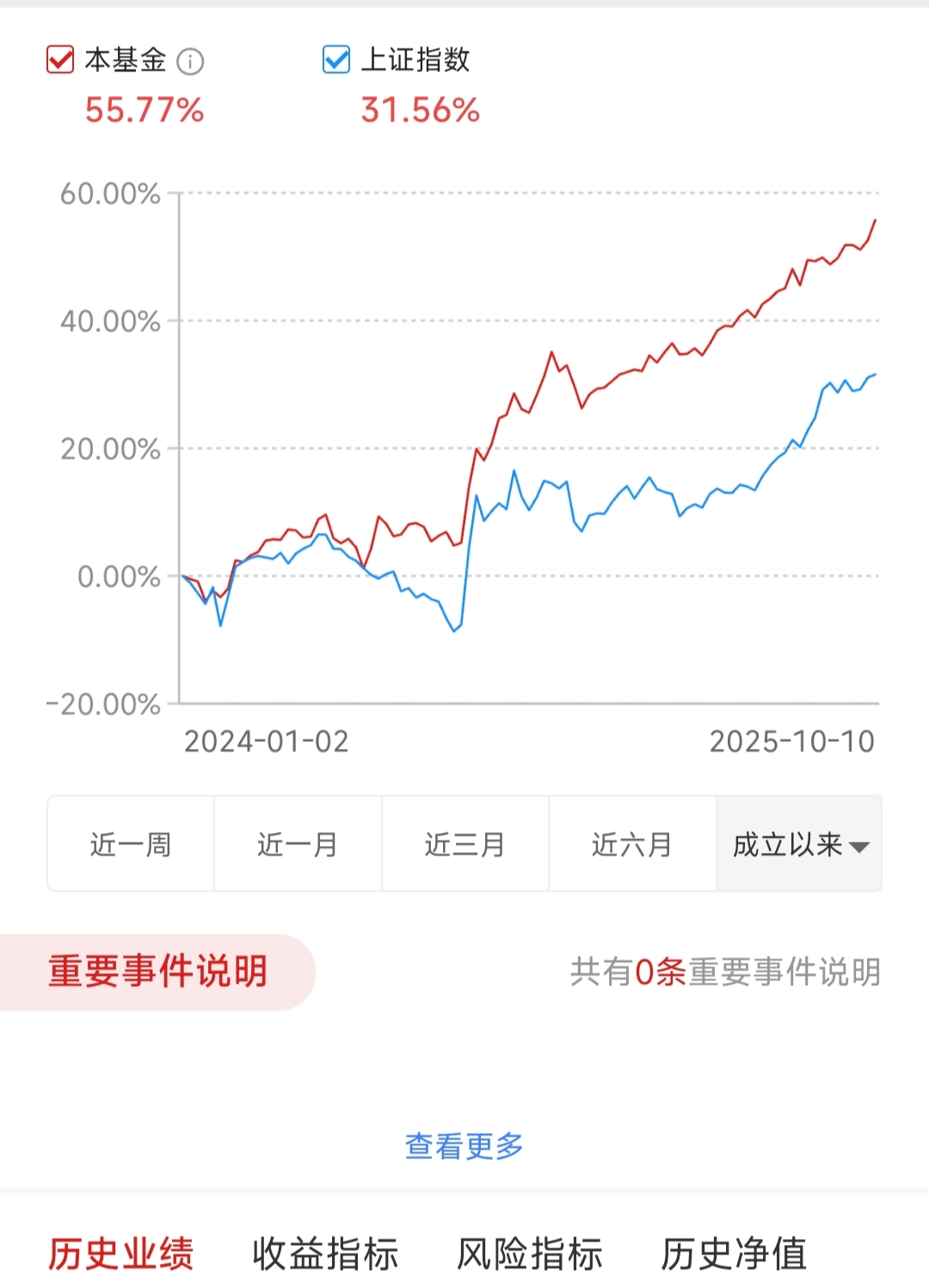The width and height of the screenshot is (929, 1288).
Task: Switch to the 近三月 range
Action: (x=464, y=844)
